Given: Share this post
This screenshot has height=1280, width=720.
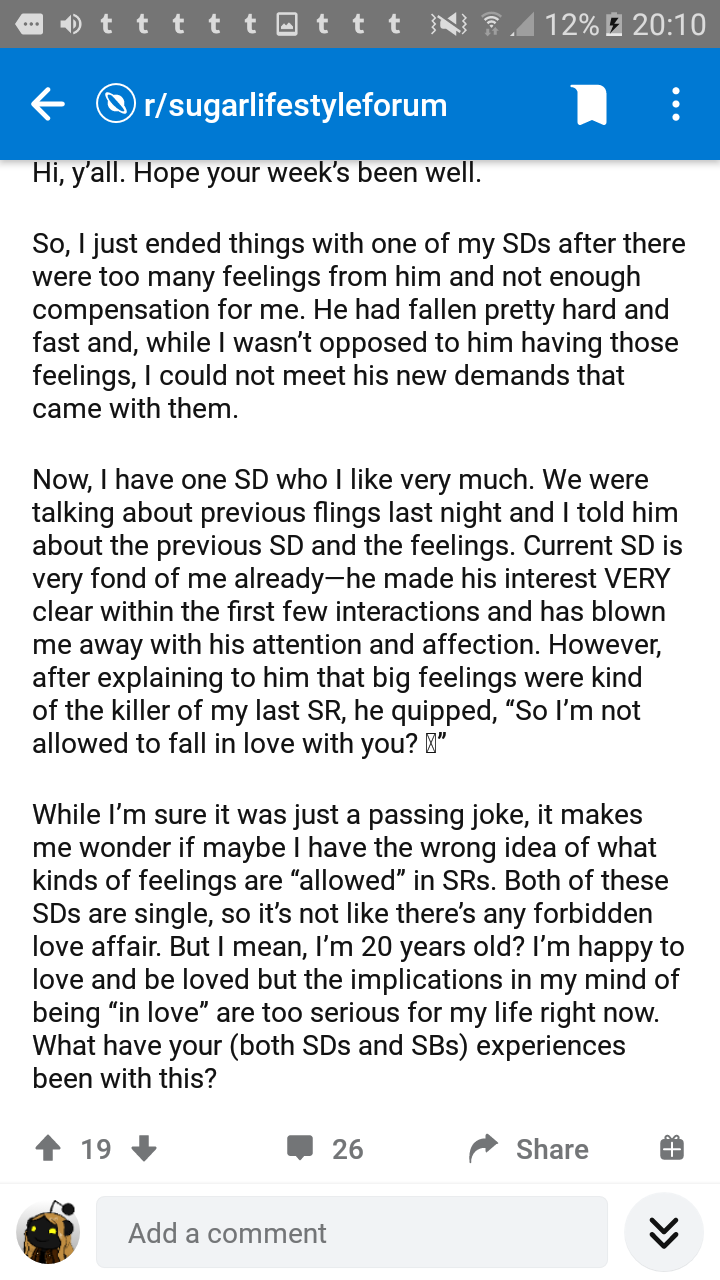Looking at the screenshot, I should click(529, 1149).
